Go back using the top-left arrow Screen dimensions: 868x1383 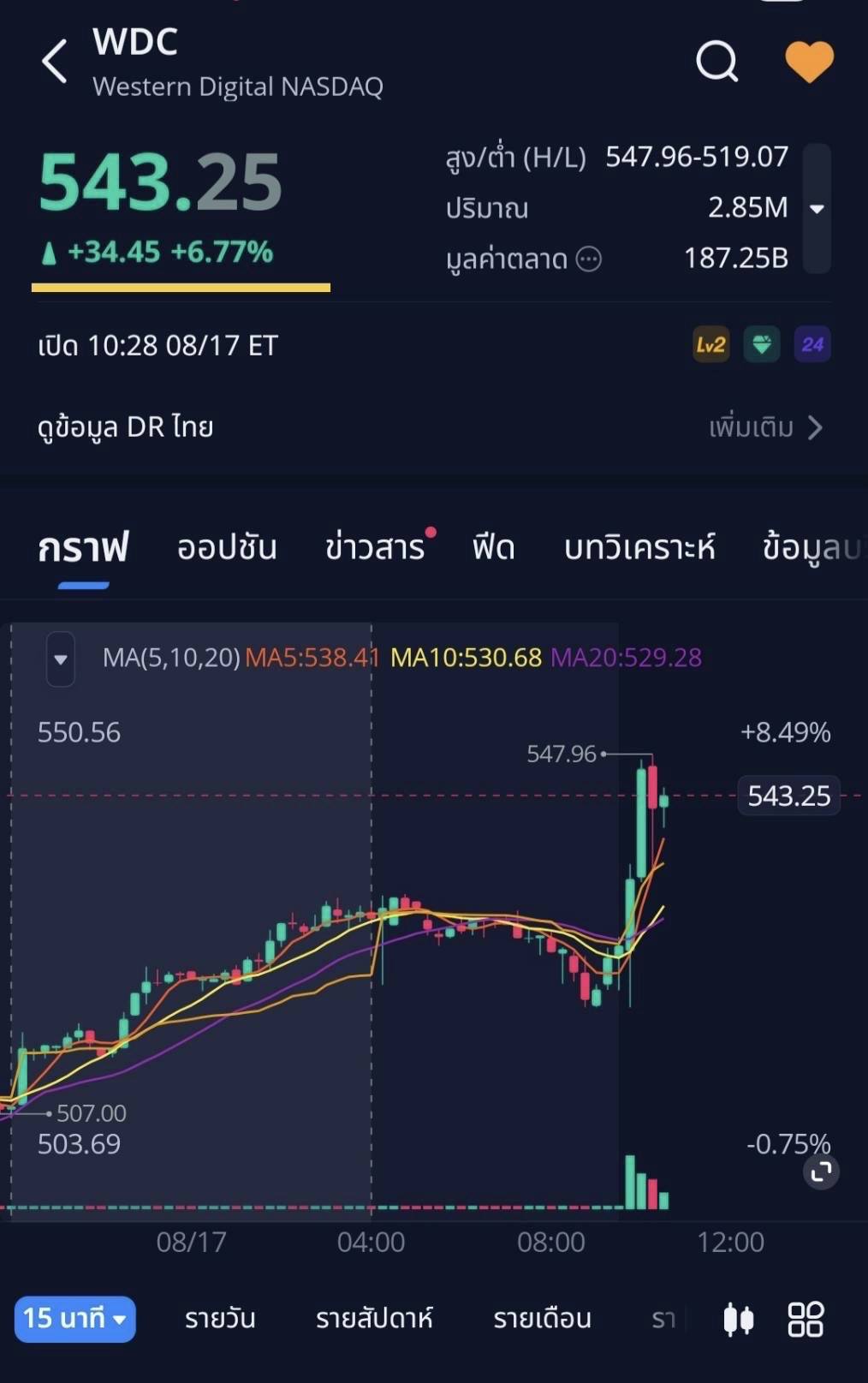[54, 62]
